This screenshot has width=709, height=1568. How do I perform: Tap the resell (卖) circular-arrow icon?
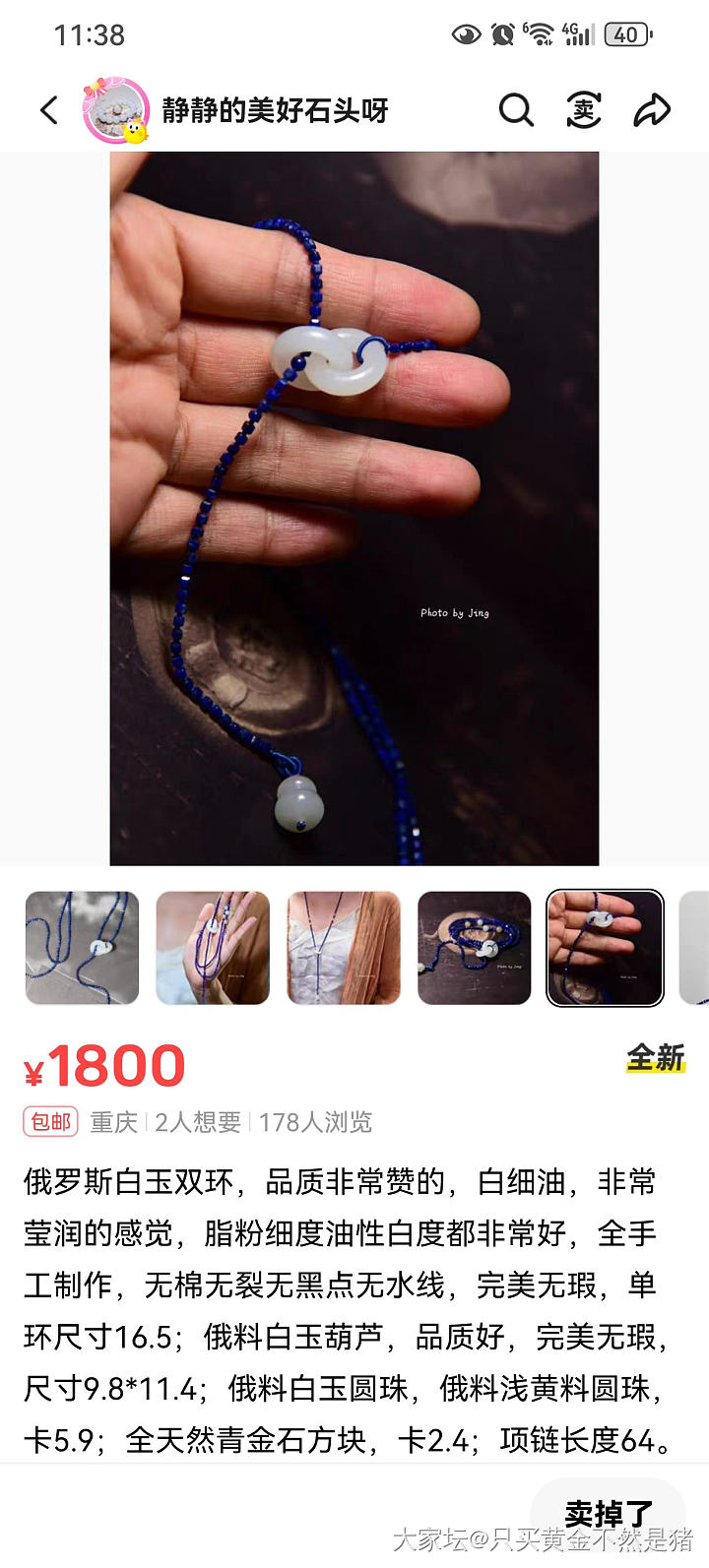(x=584, y=110)
